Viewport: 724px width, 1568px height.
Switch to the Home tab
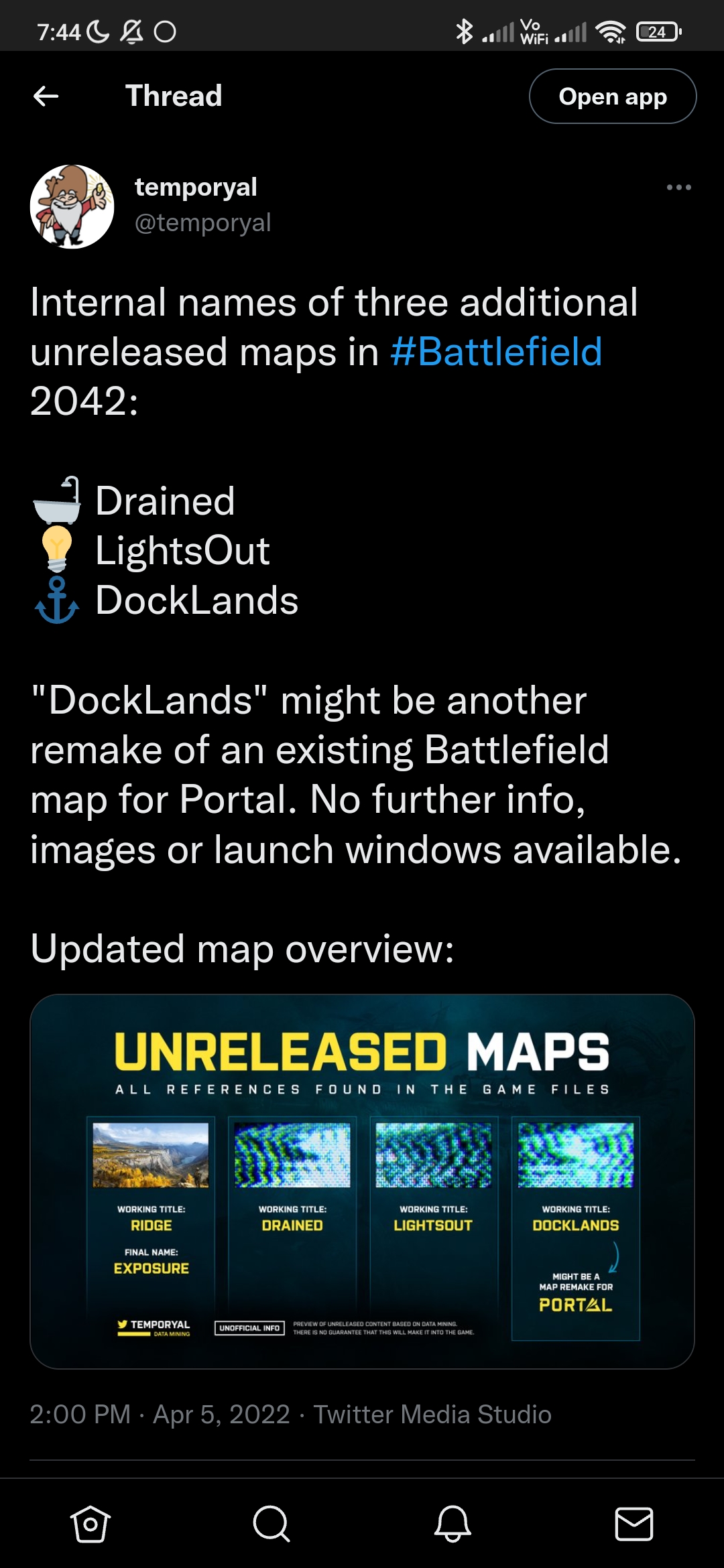(x=90, y=1524)
